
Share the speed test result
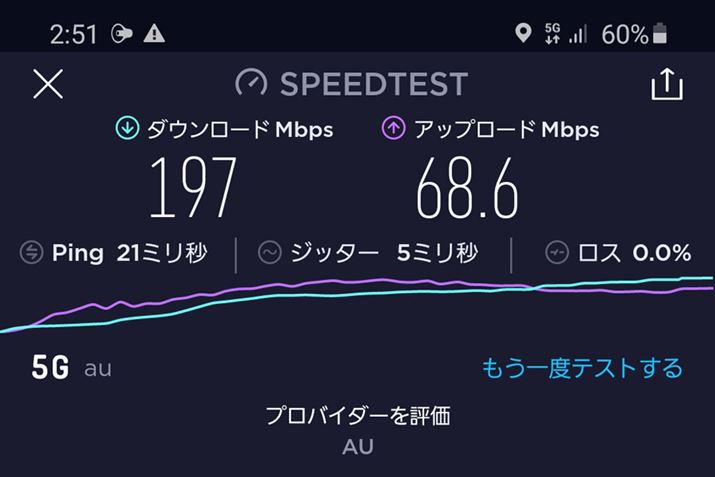point(666,84)
